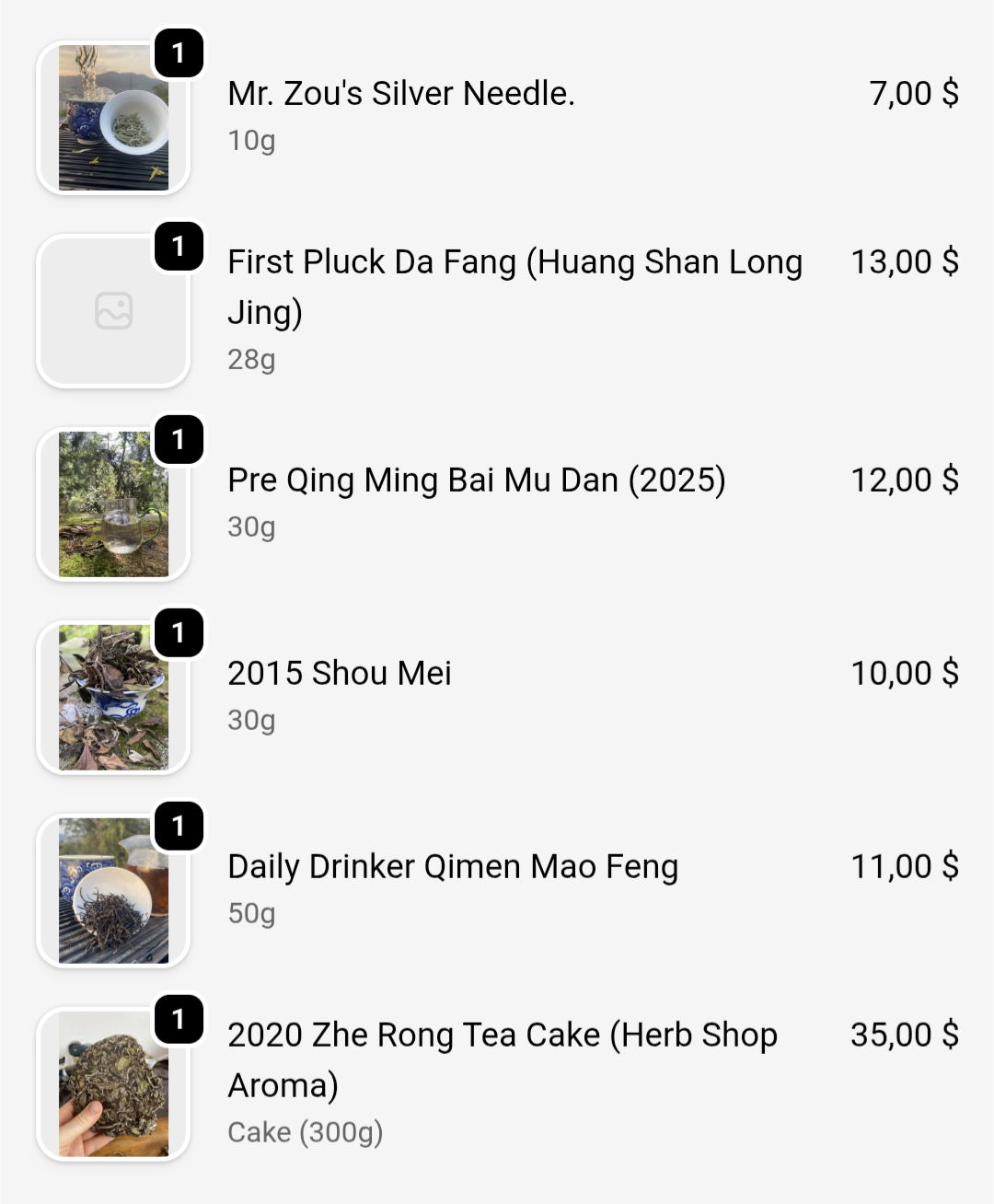Screen dimensions: 994x1204
Task: Open the 2015 Shou Mei item
Action: 340,674
